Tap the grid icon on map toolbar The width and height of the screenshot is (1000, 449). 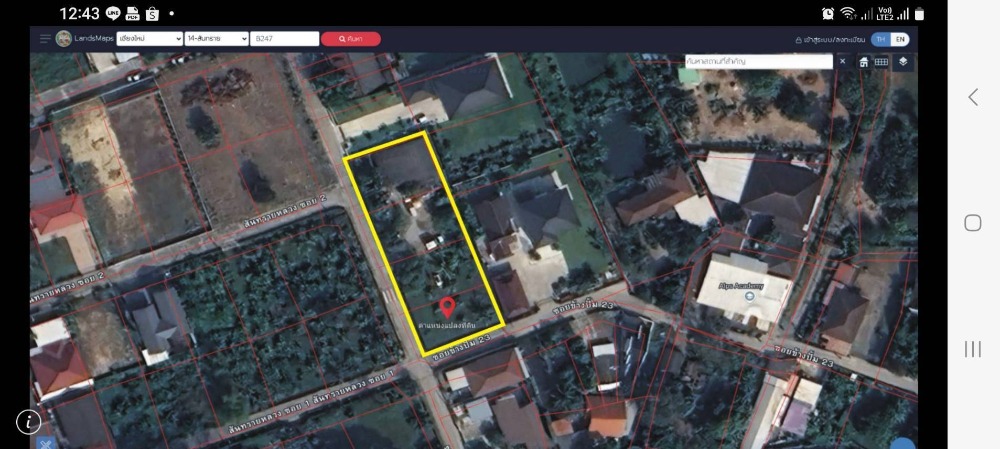tap(881, 62)
